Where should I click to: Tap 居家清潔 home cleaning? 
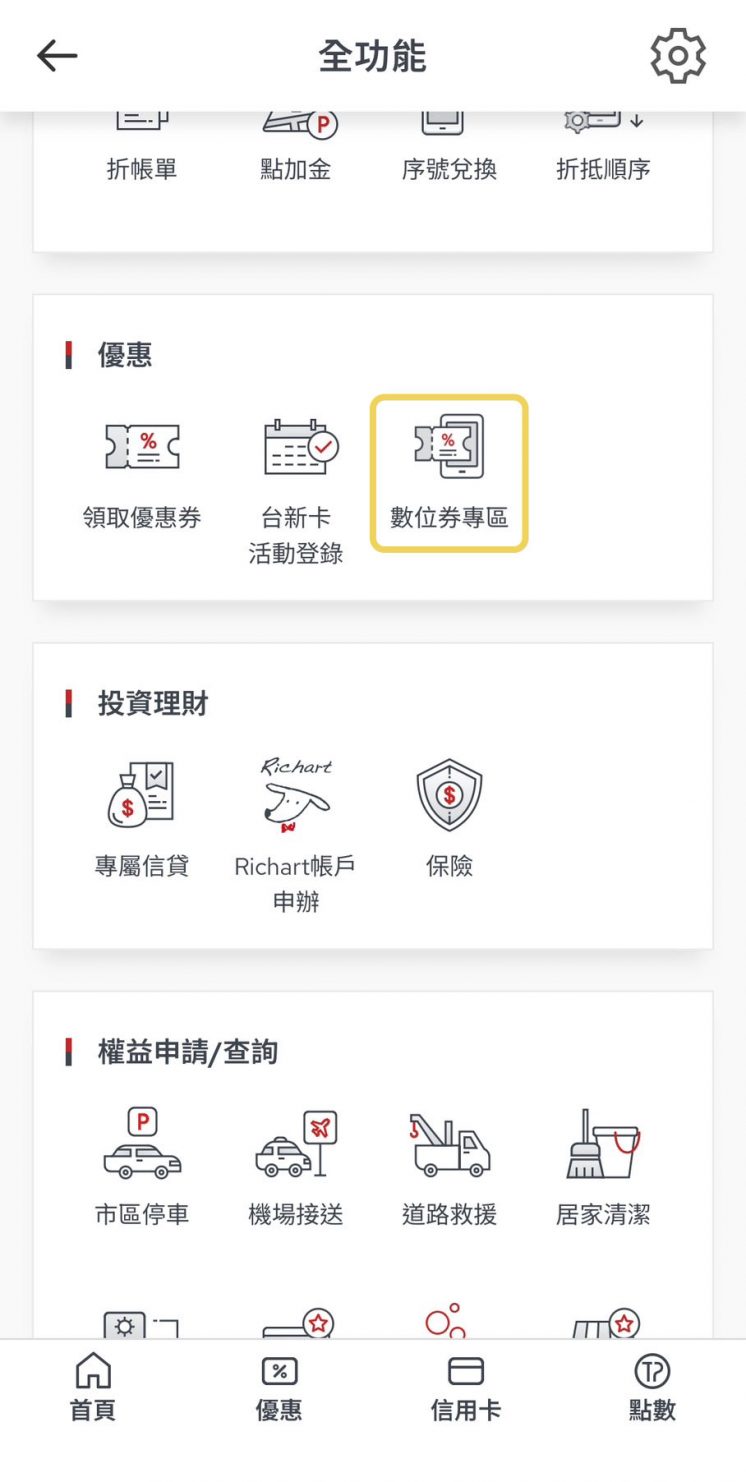(x=603, y=1168)
